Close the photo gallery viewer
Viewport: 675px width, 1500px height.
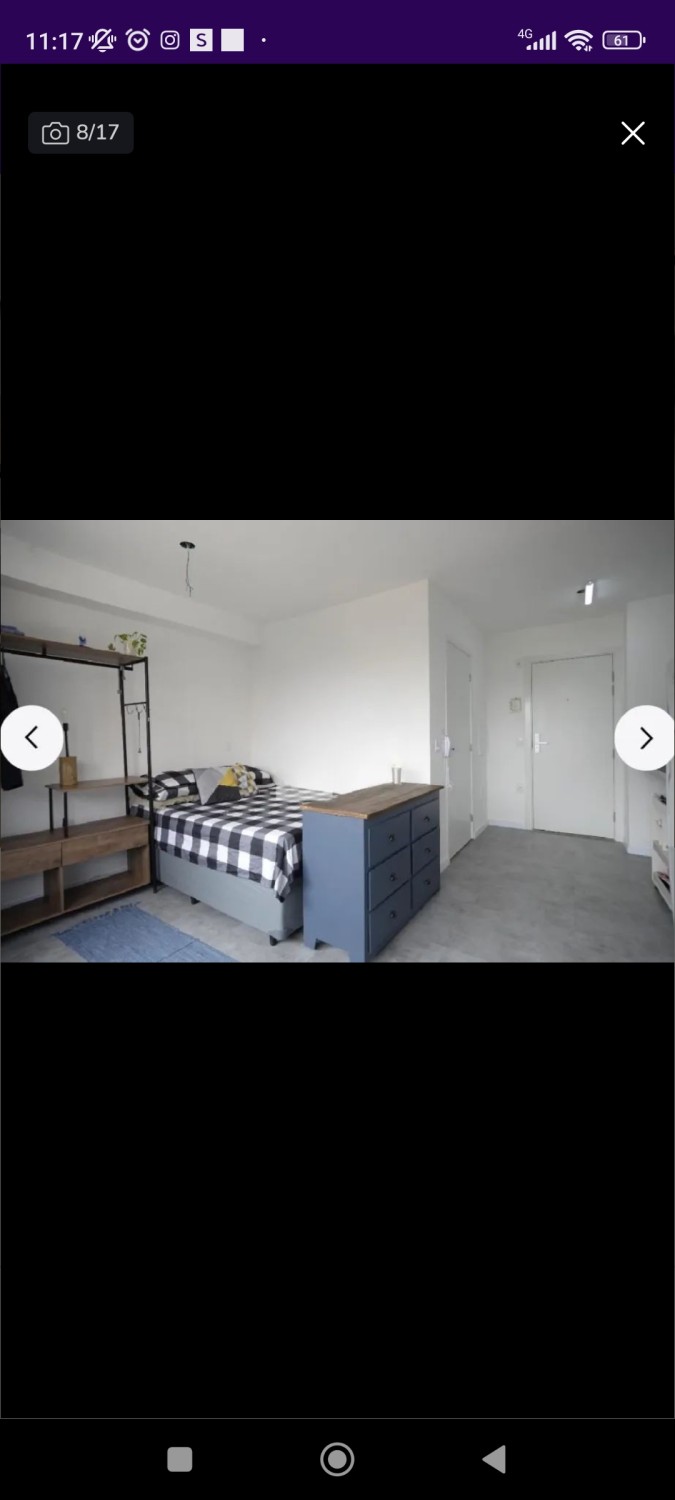pos(632,133)
